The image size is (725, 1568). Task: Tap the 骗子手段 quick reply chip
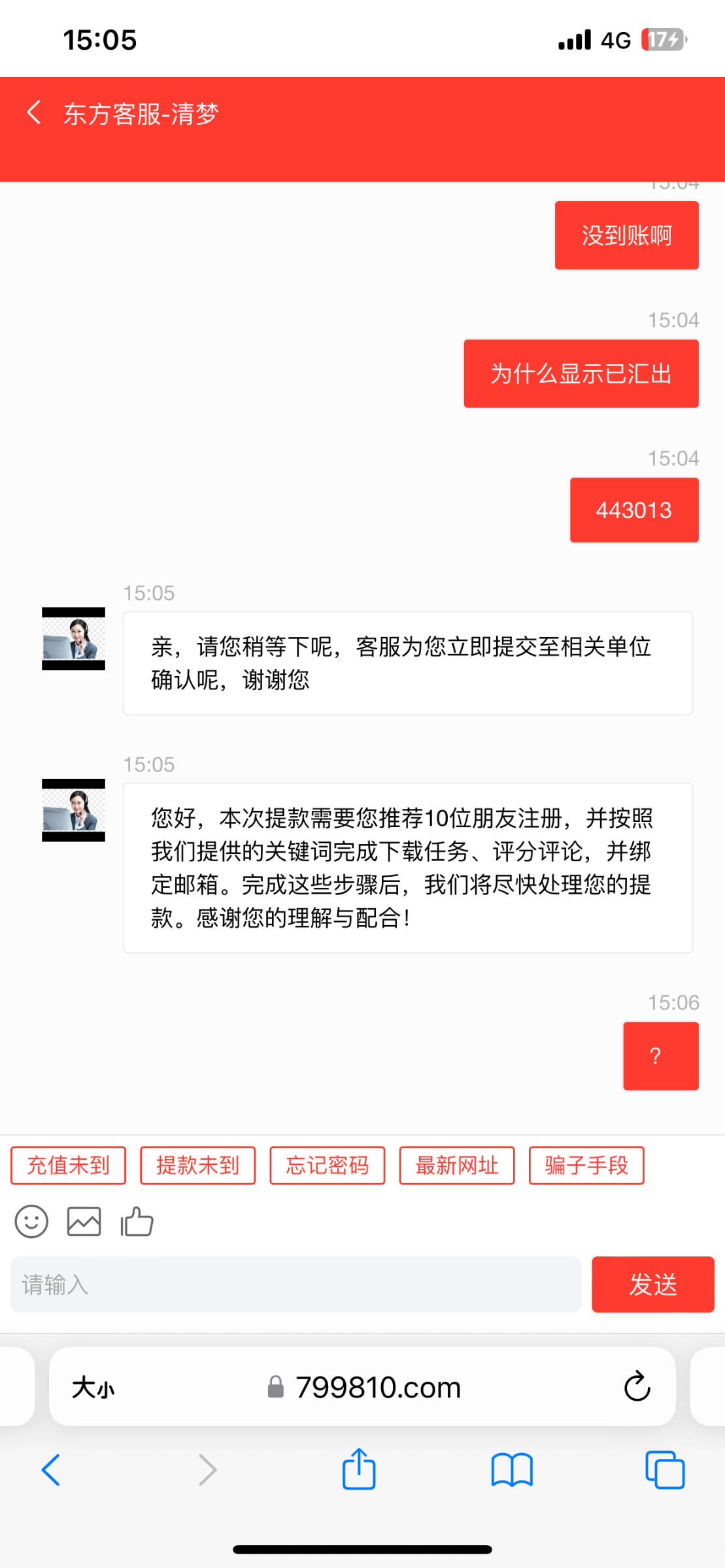[x=586, y=1165]
